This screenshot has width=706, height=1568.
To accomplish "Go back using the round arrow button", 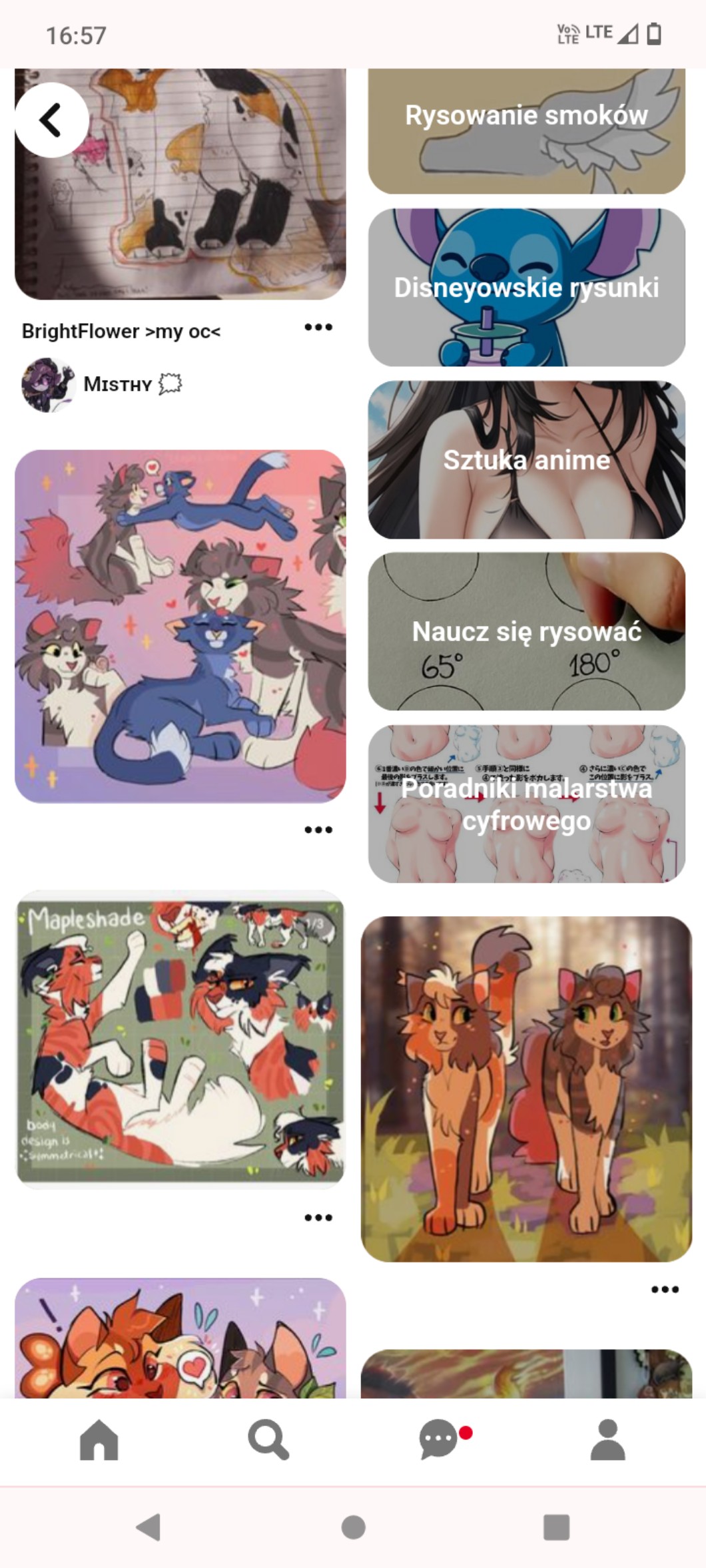I will [52, 121].
